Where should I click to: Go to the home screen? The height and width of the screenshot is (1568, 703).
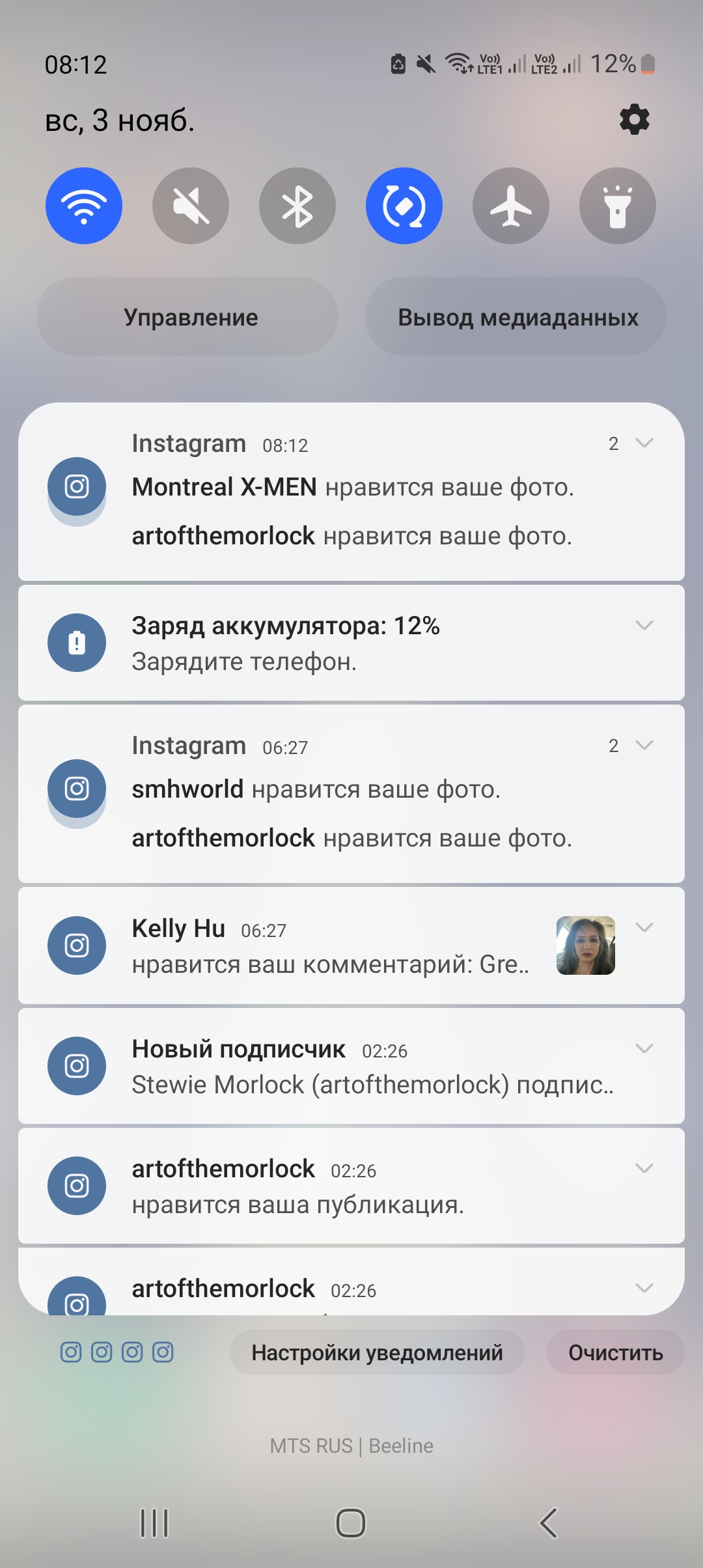click(351, 1523)
